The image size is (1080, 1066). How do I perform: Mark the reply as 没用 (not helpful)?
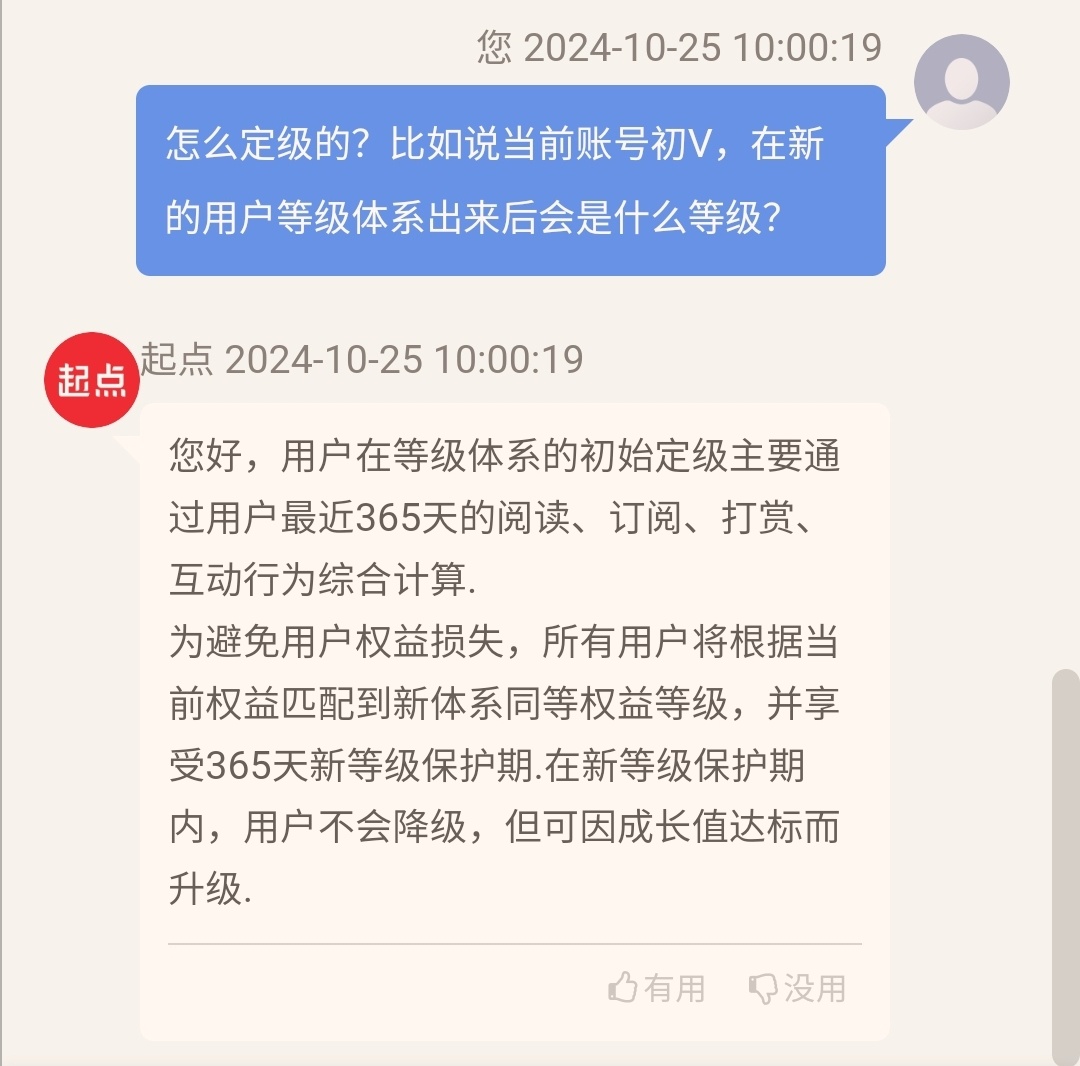tap(797, 988)
